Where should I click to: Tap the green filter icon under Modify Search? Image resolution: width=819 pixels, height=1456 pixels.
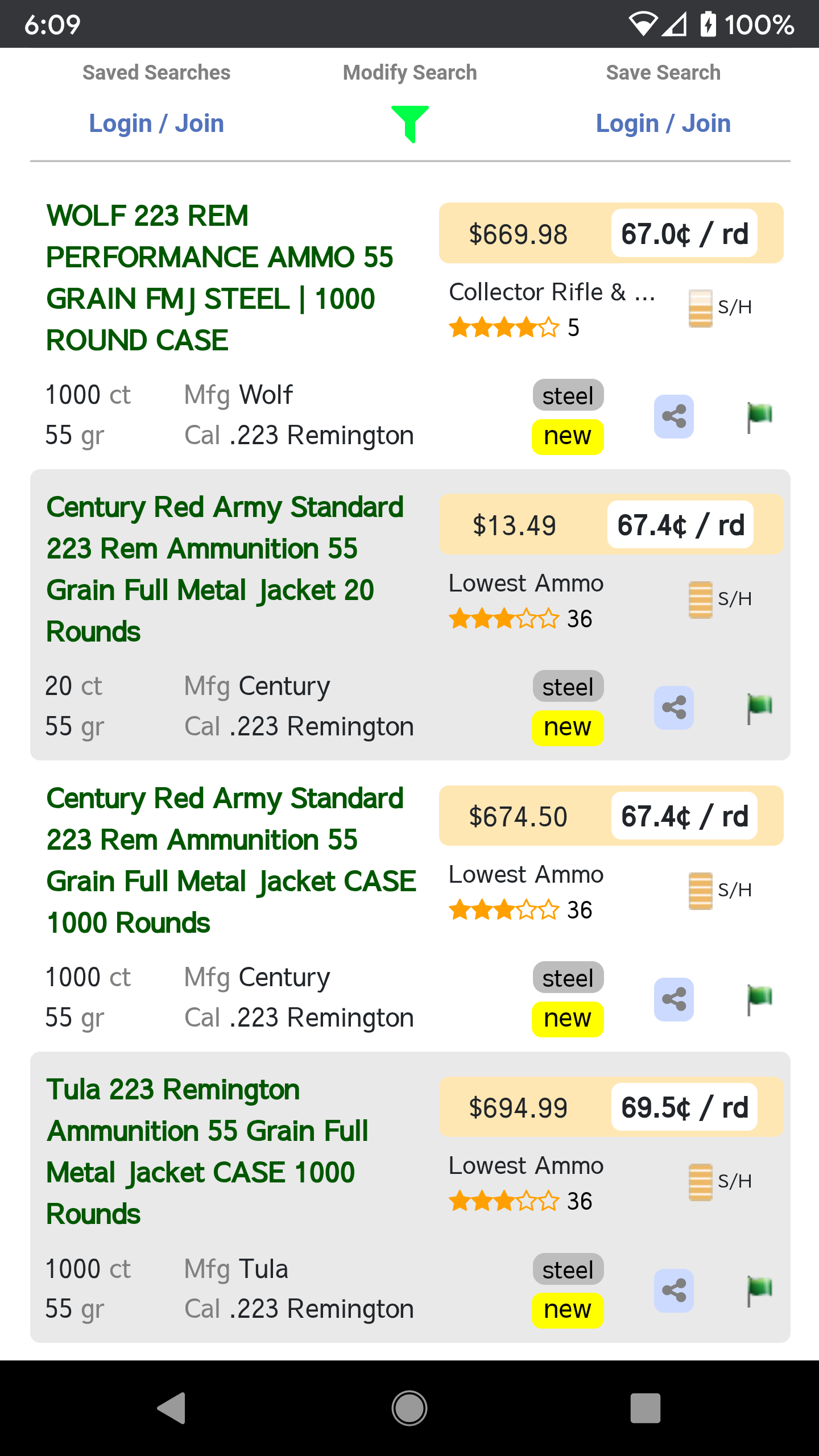click(x=409, y=124)
